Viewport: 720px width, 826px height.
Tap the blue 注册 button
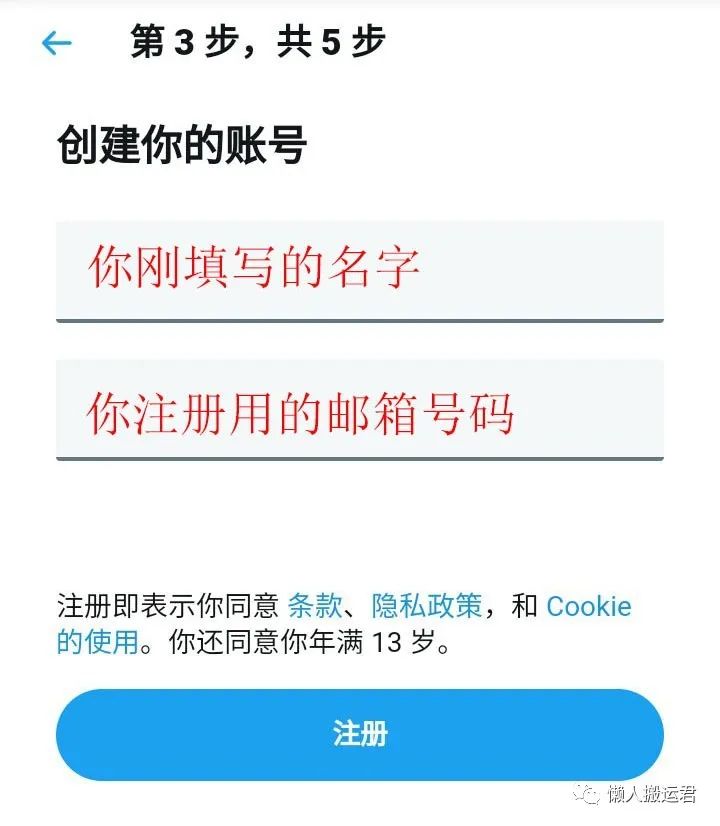(359, 735)
